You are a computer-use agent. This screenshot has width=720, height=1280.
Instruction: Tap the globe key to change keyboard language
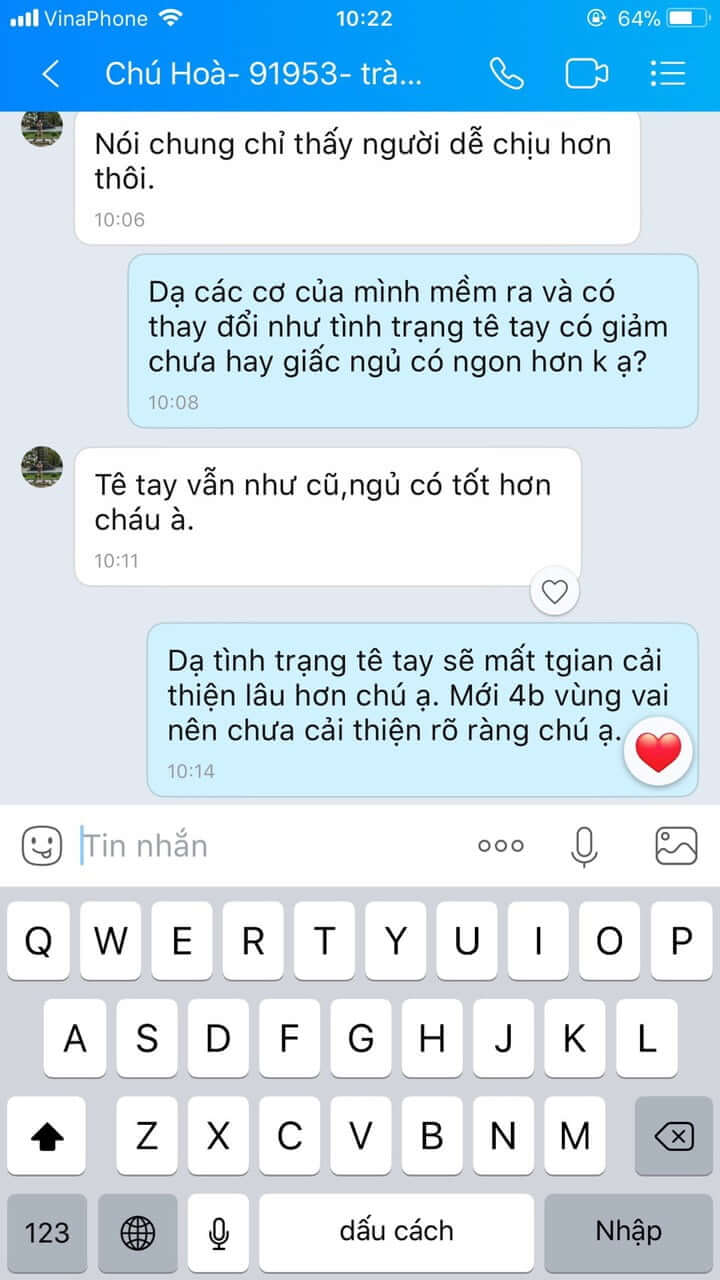tap(138, 1231)
